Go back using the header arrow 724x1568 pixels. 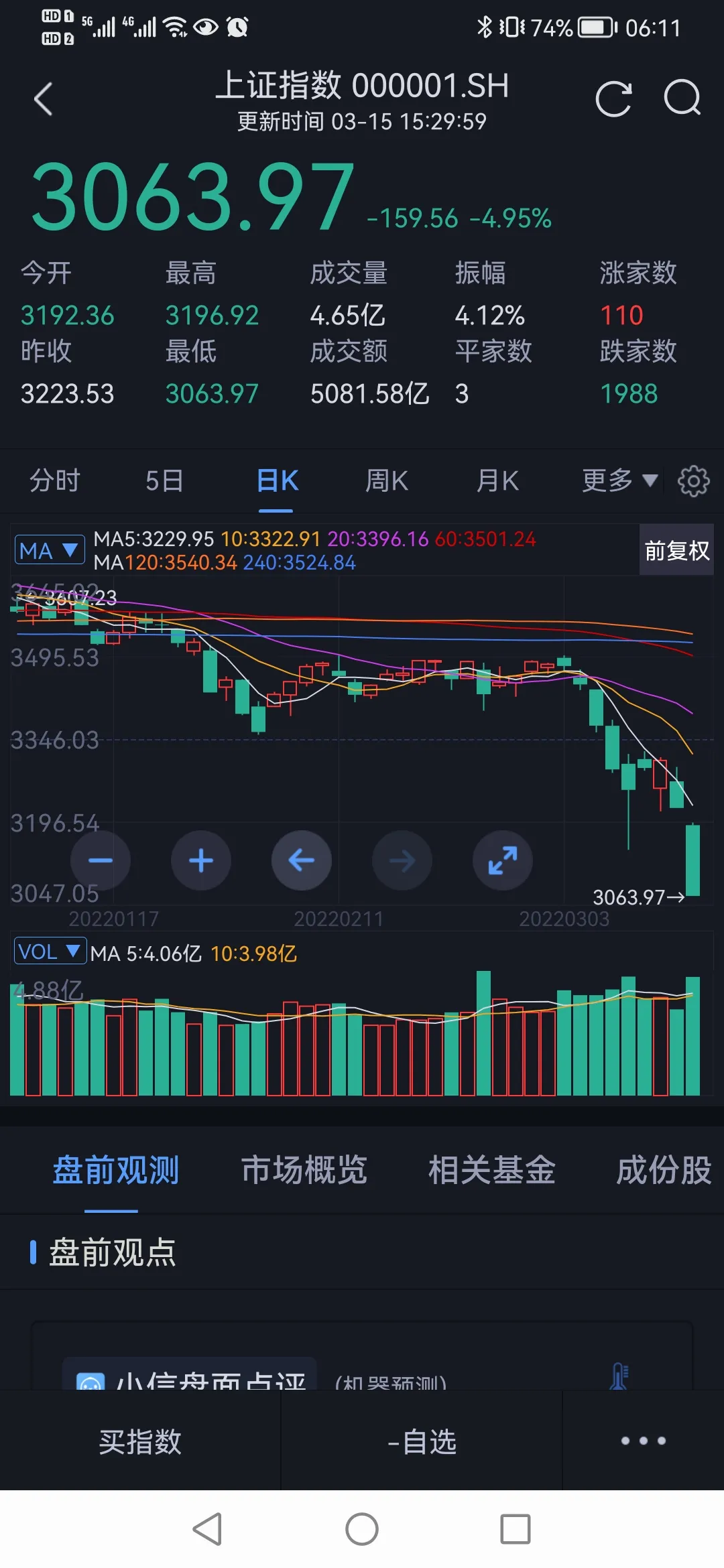44,99
